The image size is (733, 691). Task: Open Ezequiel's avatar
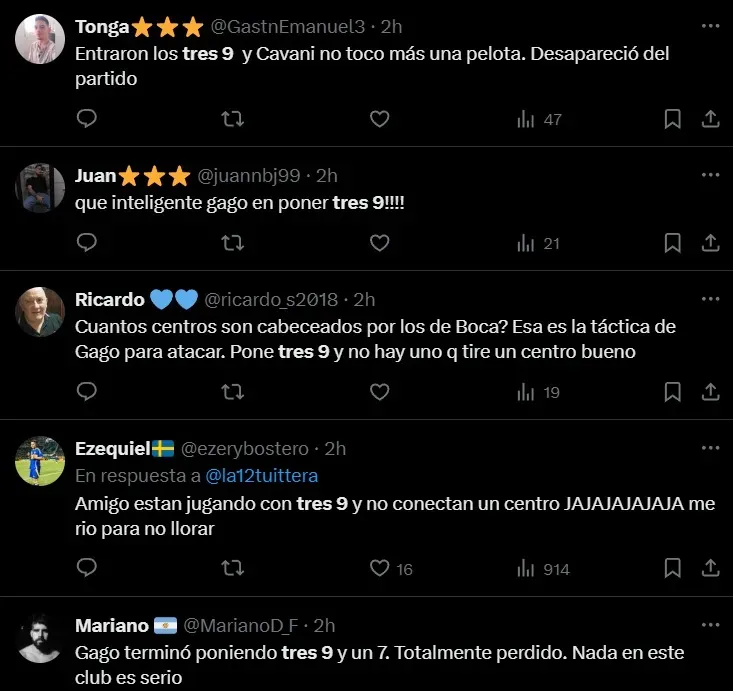point(40,461)
